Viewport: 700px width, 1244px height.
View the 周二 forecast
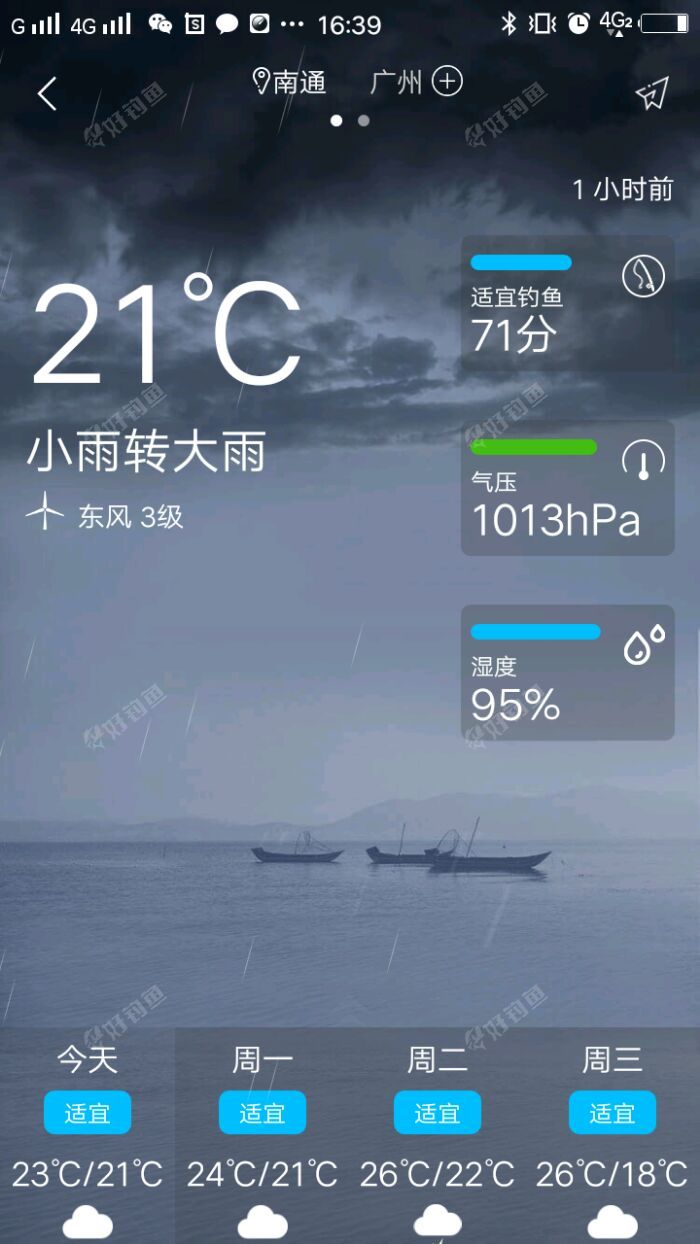point(437,1136)
